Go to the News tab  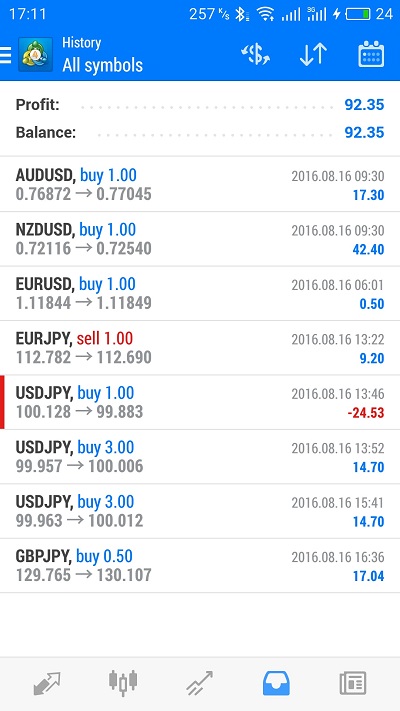coord(352,683)
